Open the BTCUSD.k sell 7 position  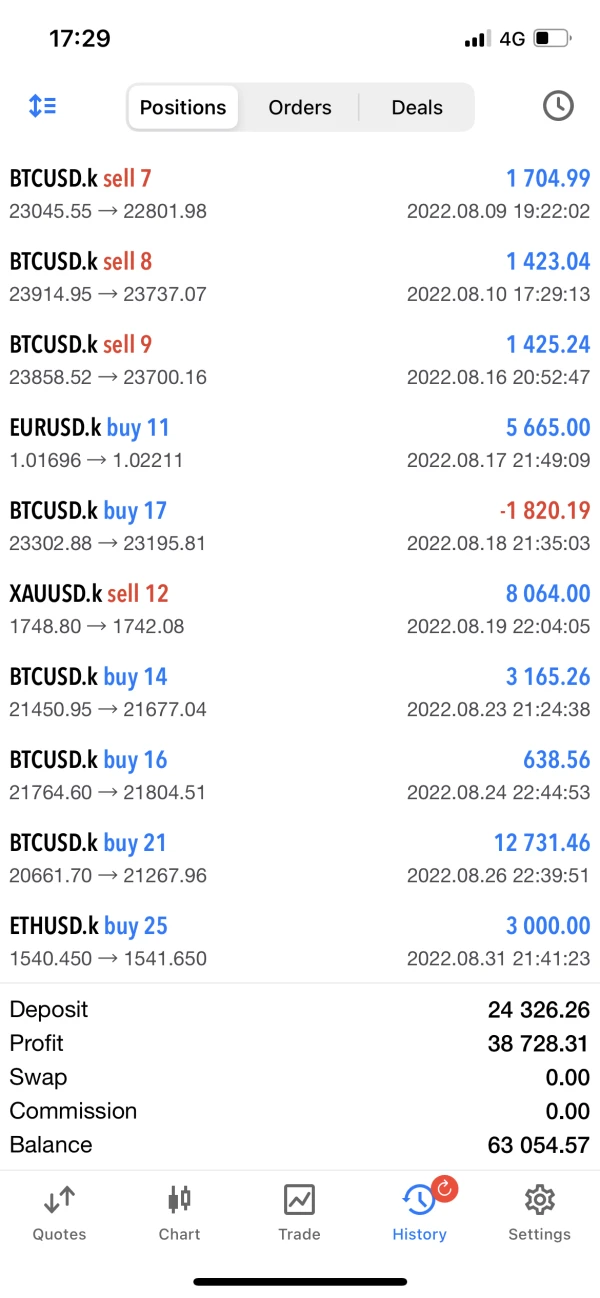pos(300,194)
